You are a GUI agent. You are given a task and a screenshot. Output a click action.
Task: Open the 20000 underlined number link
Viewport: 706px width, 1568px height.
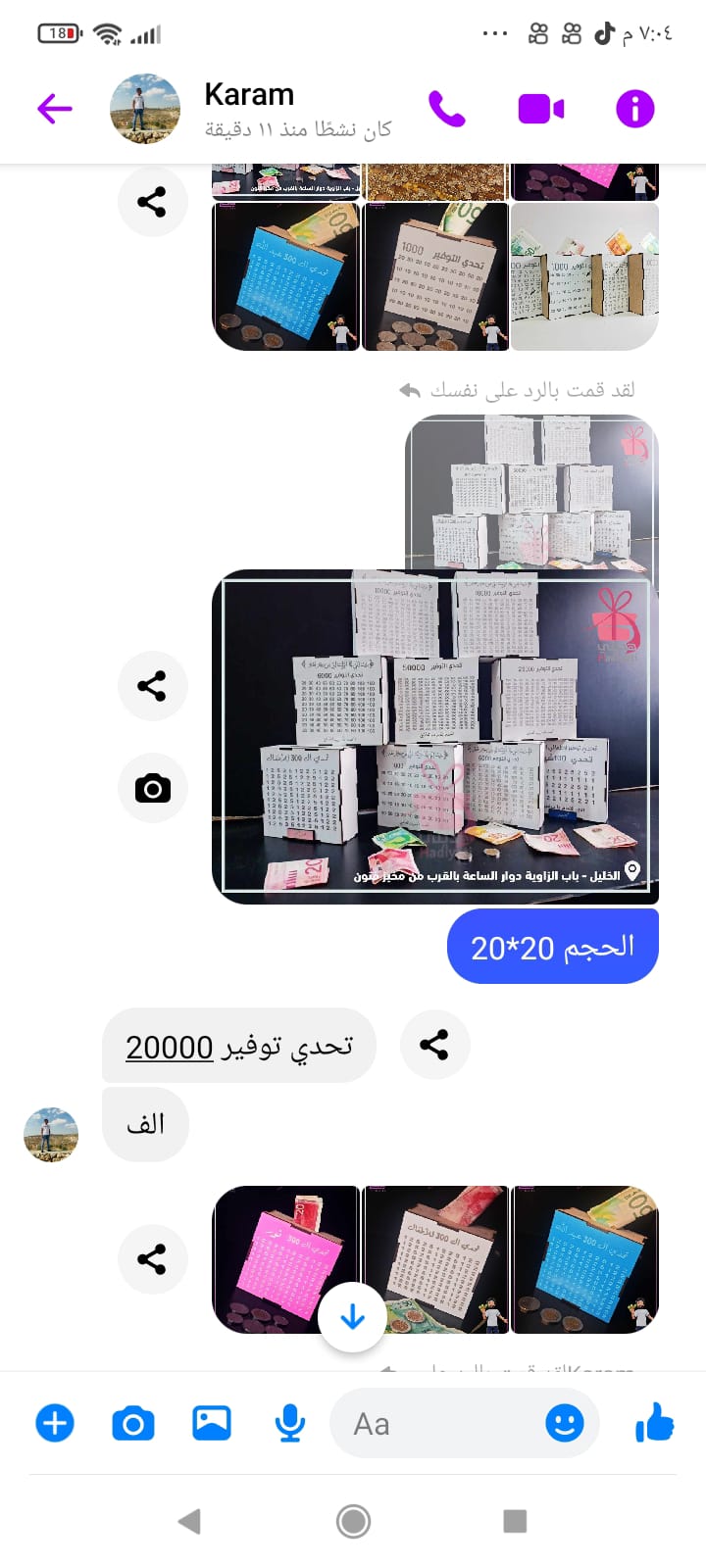[x=170, y=1047]
